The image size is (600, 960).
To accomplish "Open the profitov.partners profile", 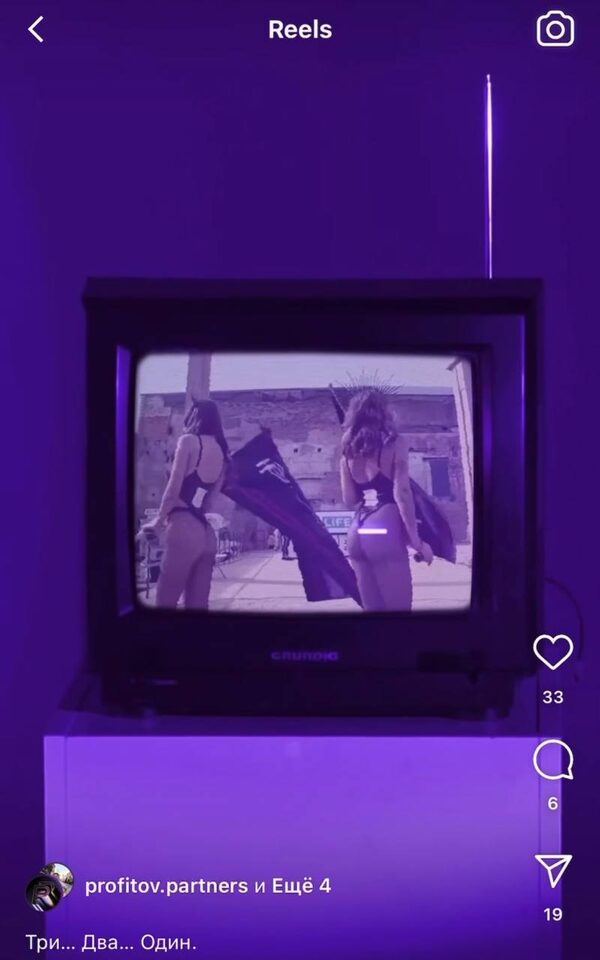I will coord(167,885).
